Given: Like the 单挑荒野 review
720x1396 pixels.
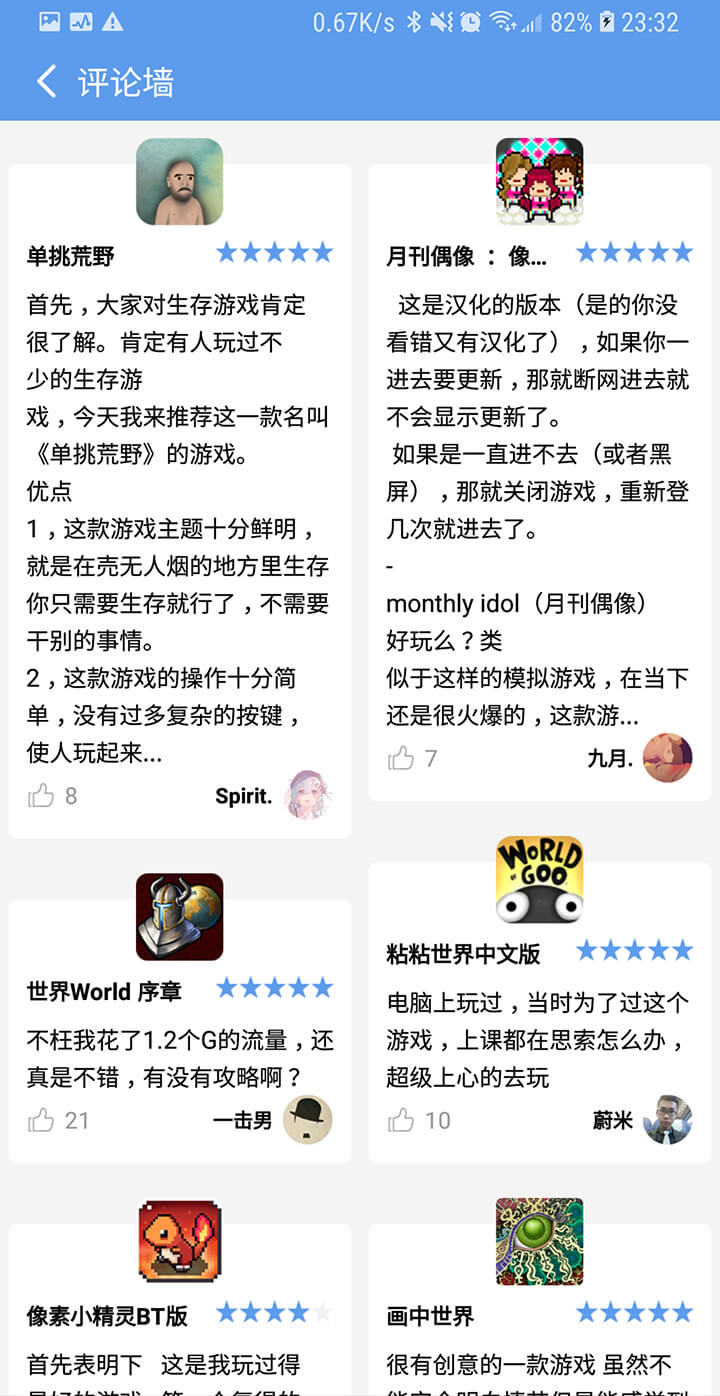Looking at the screenshot, I should pyautogui.click(x=43, y=795).
